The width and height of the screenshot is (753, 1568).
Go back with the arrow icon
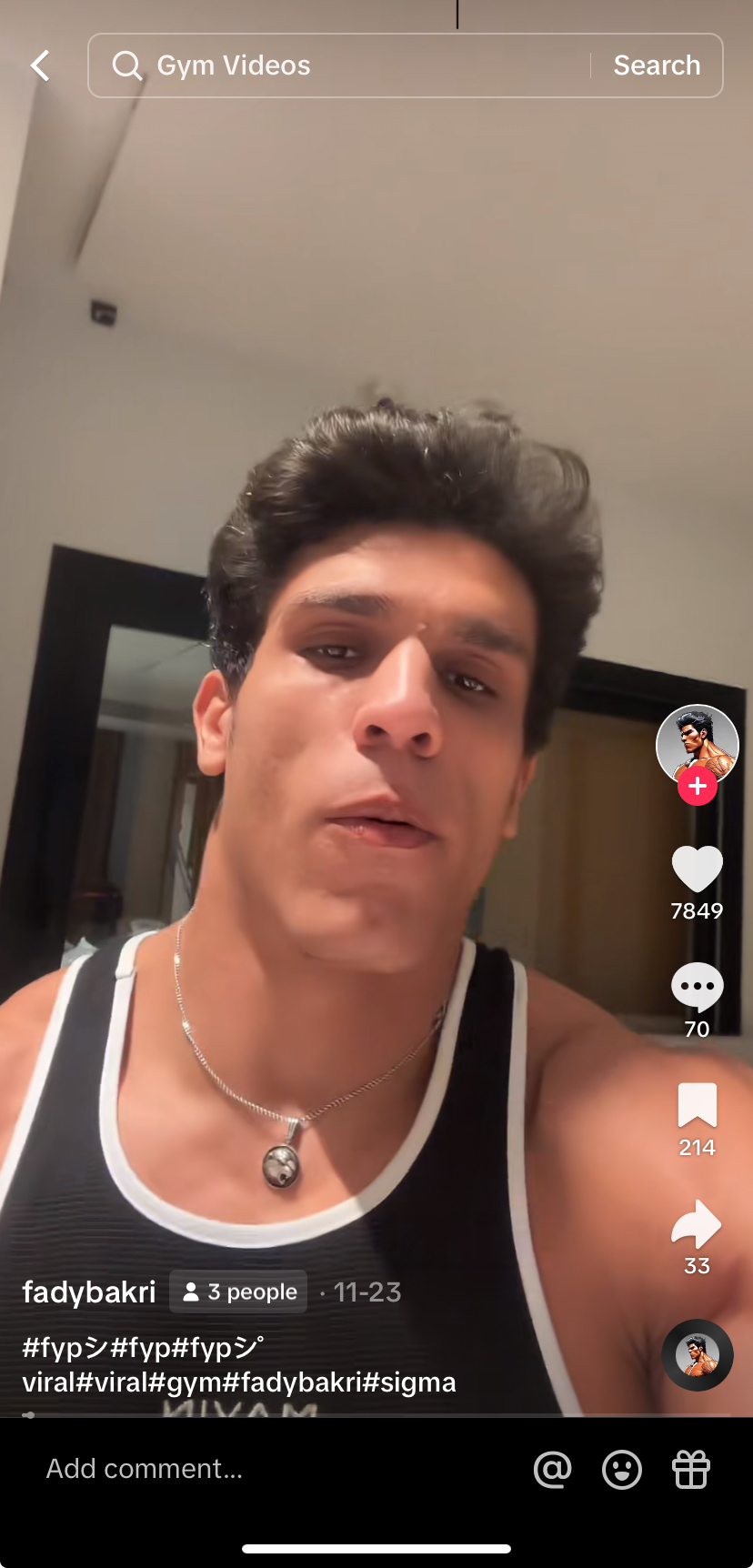point(40,65)
